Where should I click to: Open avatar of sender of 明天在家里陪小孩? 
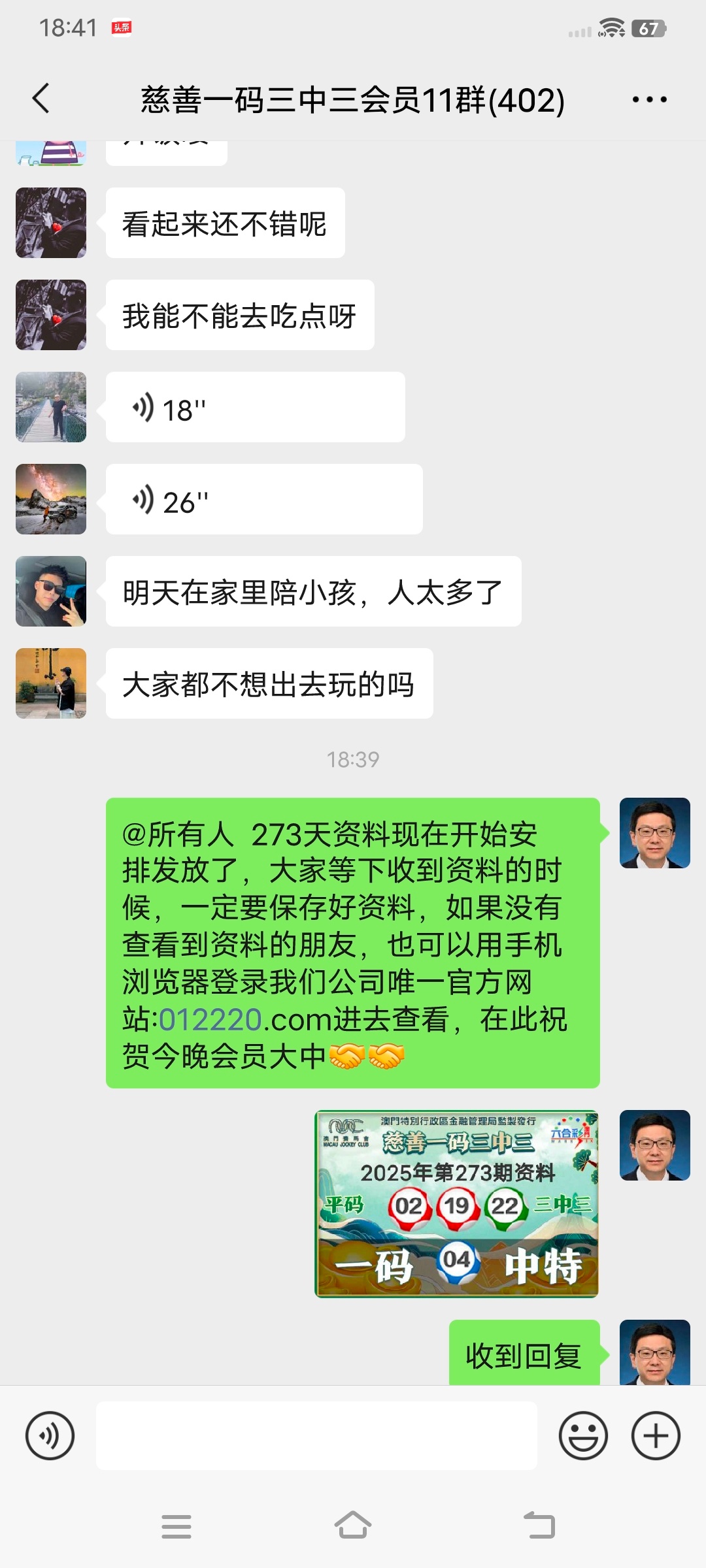coord(51,591)
